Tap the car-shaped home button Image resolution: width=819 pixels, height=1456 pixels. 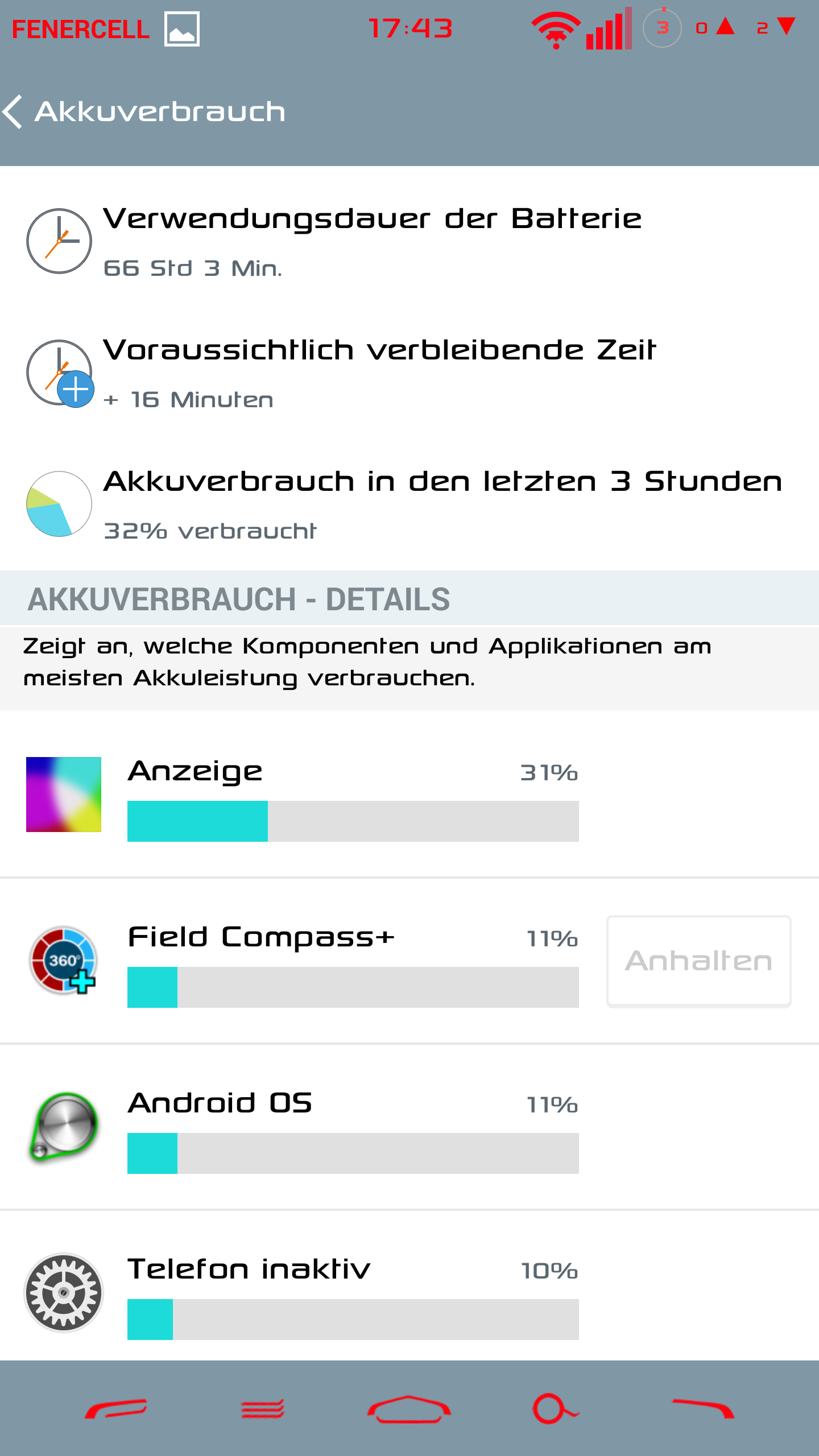pos(409,1409)
